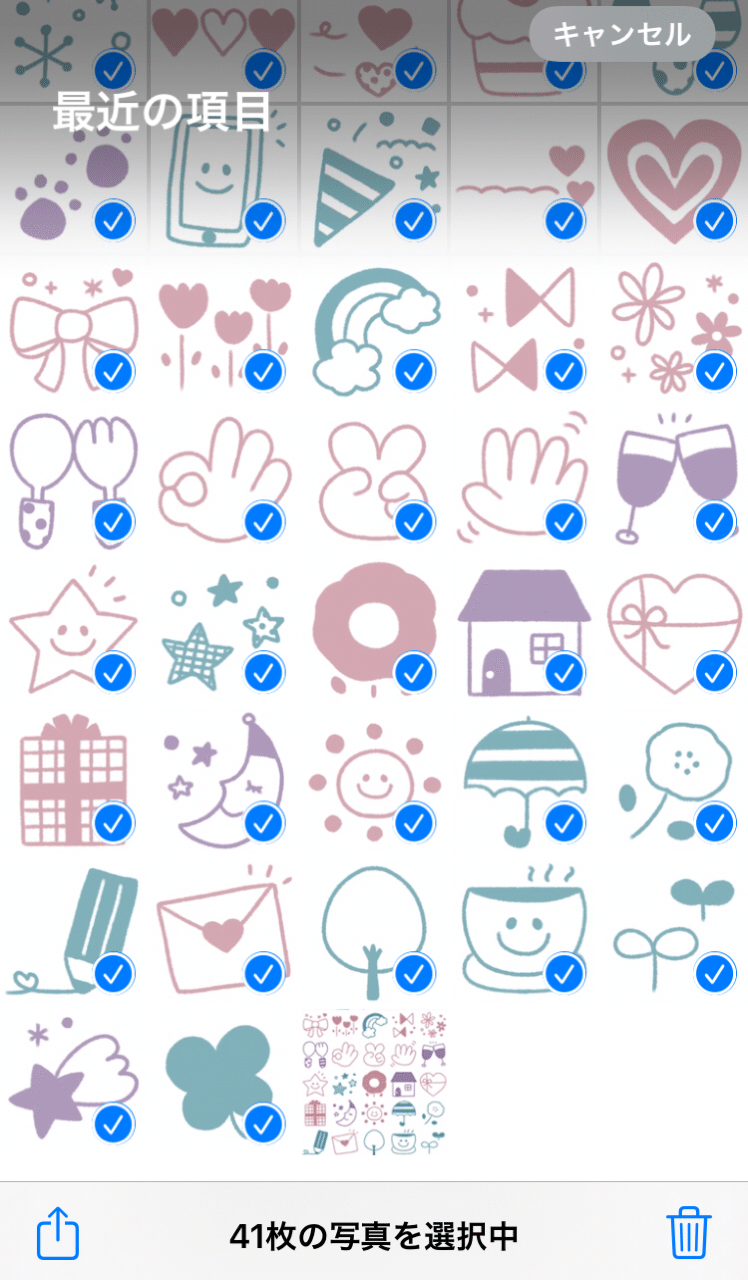Share the selected photos
This screenshot has width=748, height=1280.
58,1234
